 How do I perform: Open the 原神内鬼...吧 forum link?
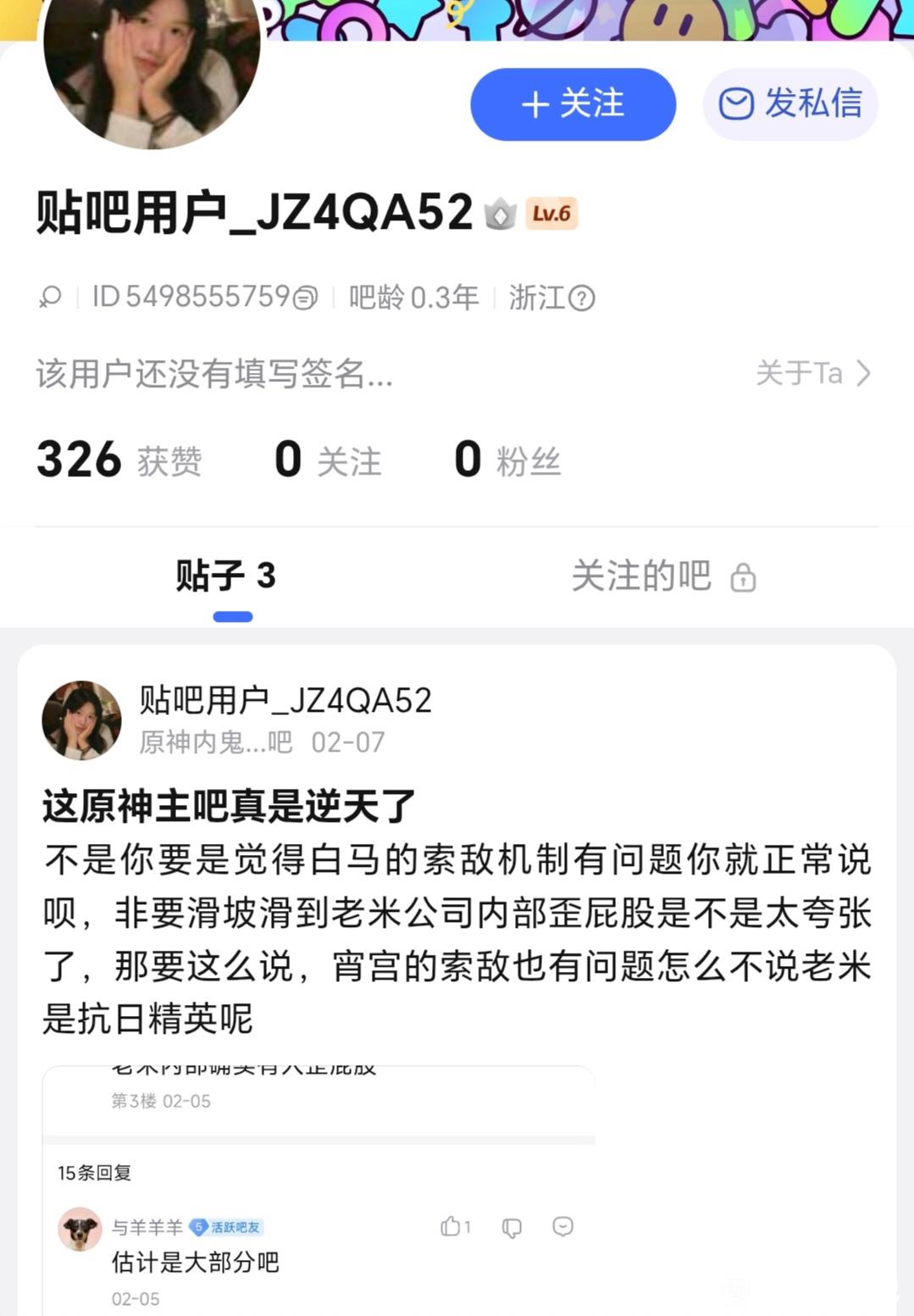click(x=215, y=742)
